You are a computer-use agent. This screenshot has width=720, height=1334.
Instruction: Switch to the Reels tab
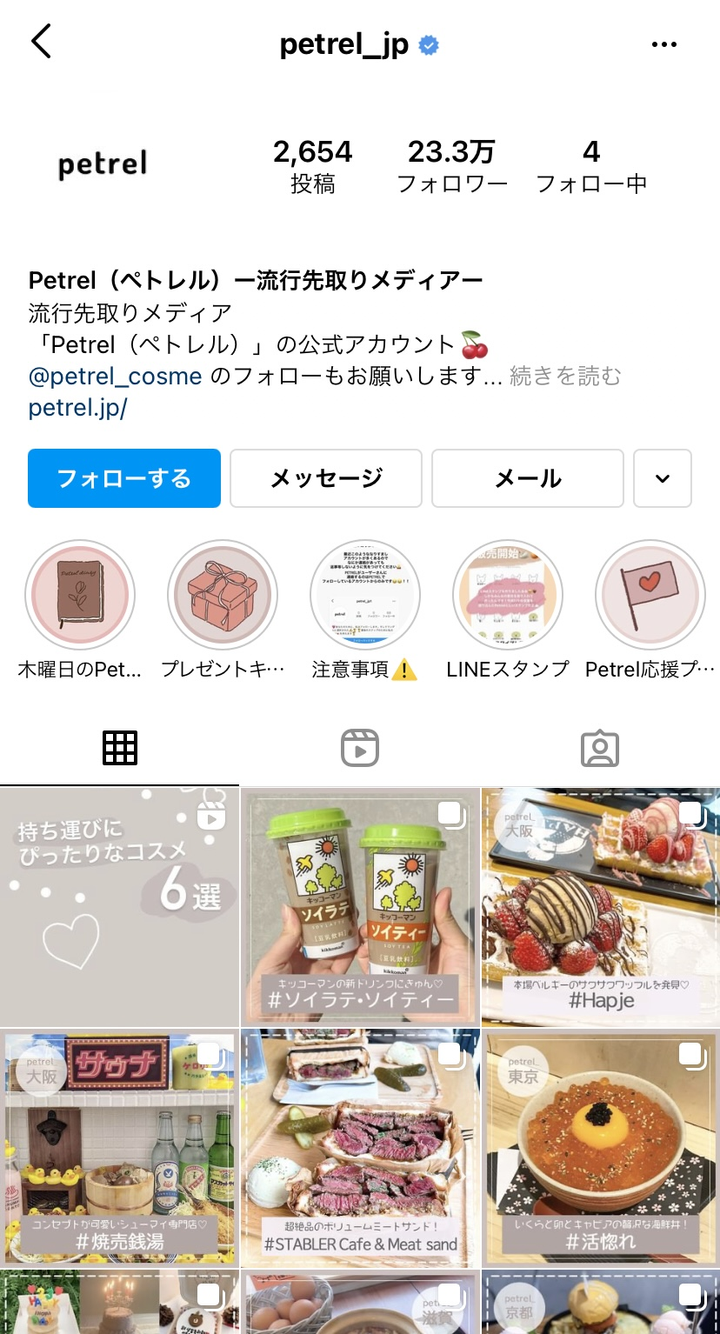tap(359, 748)
